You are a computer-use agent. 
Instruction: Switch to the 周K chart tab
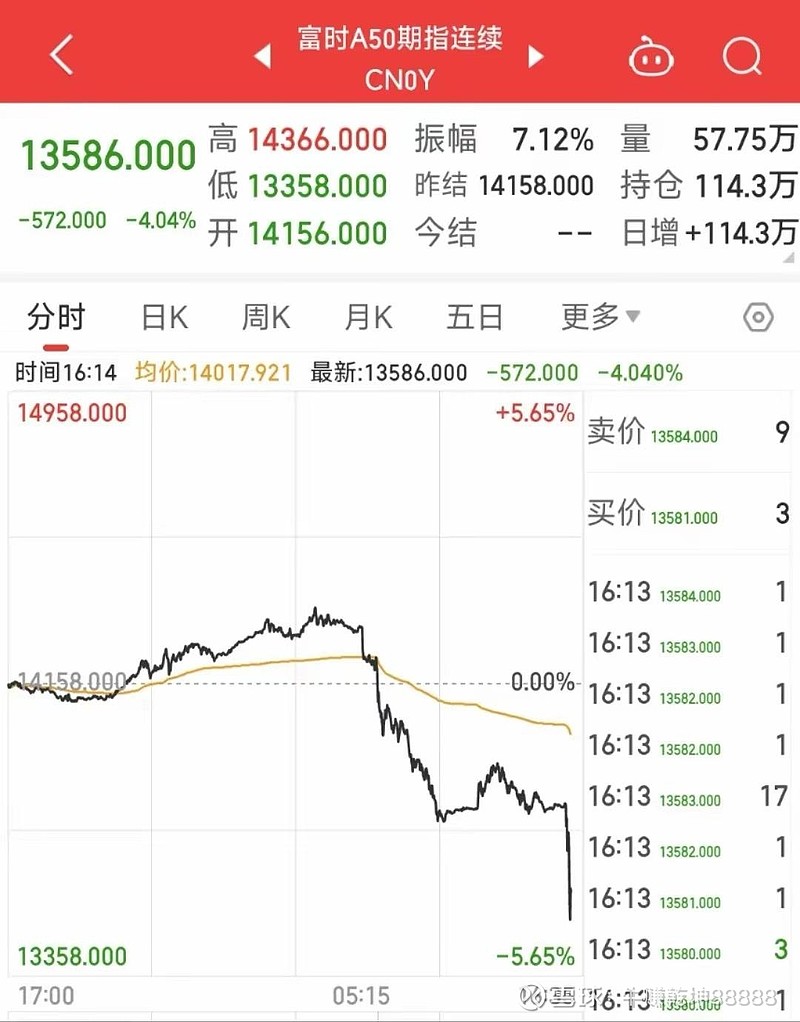(266, 318)
